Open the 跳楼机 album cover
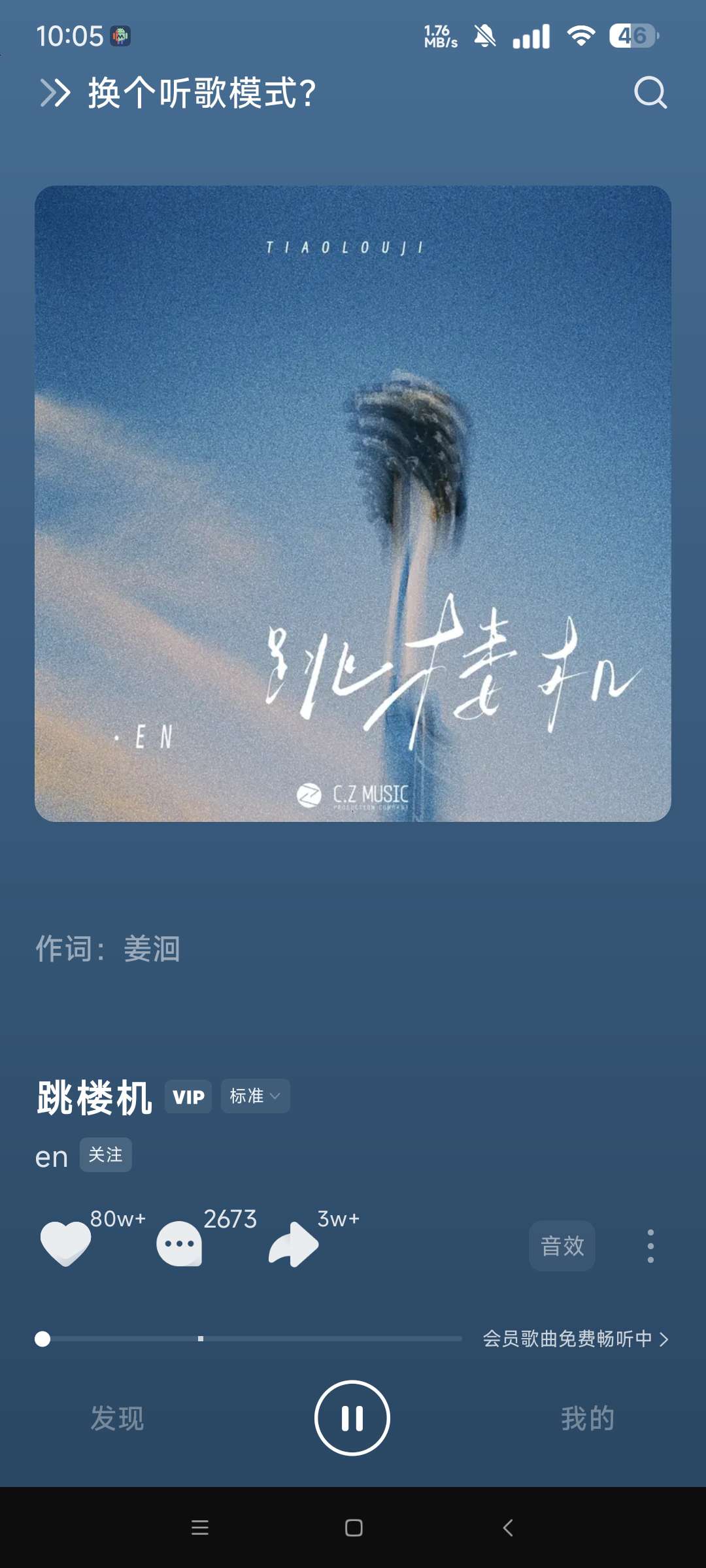Screen dimensions: 706x1568 pos(353,503)
